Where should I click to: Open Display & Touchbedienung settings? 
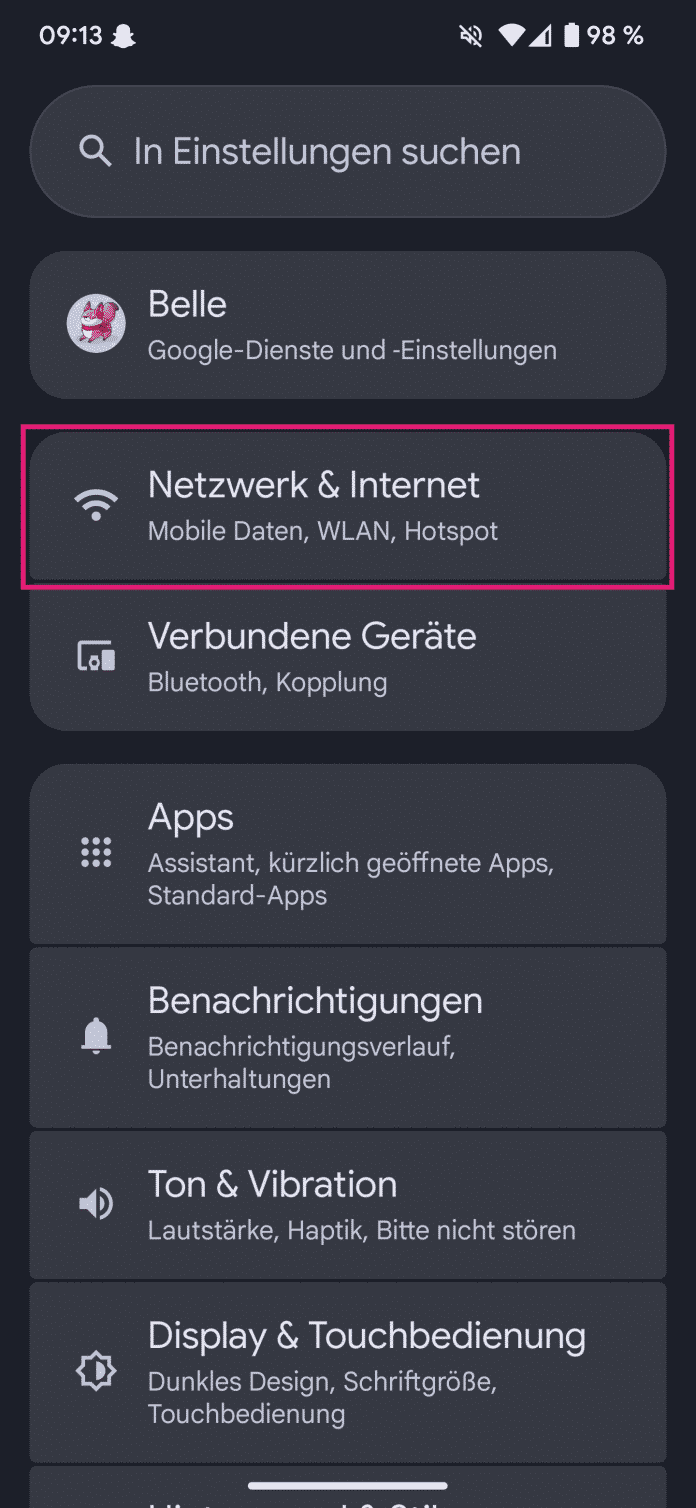pos(347,1371)
